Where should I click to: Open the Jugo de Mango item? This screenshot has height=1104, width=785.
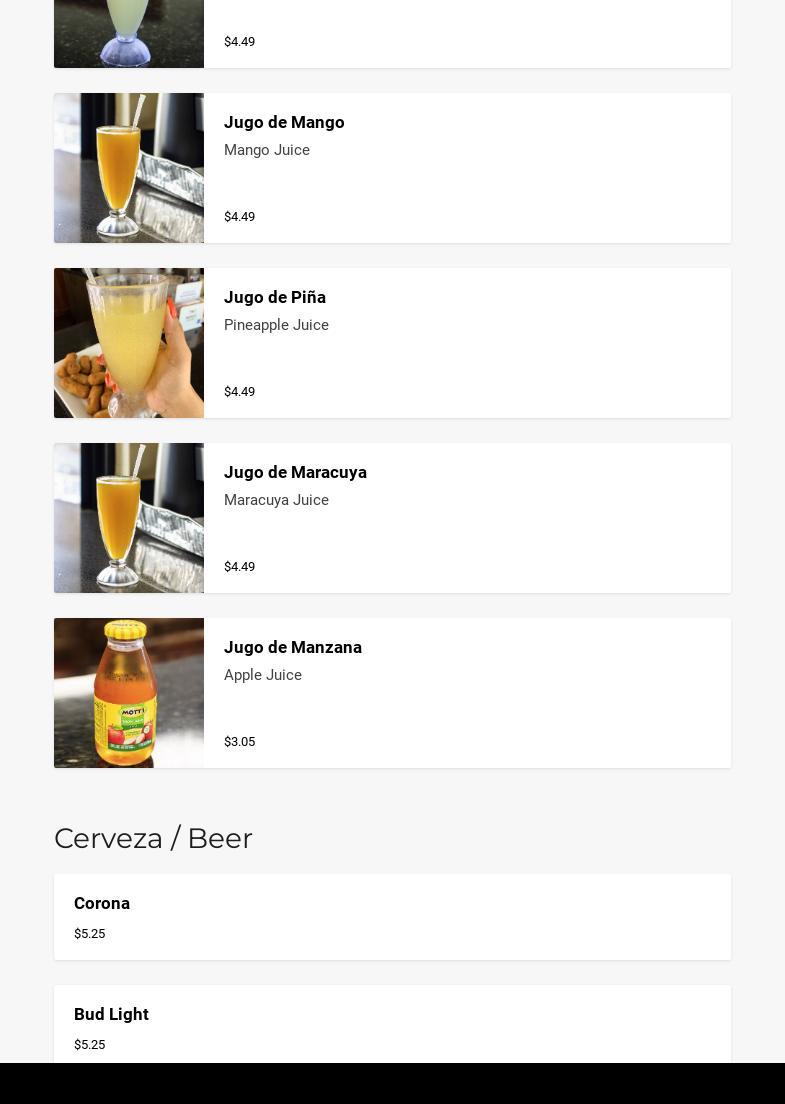tap(392, 168)
